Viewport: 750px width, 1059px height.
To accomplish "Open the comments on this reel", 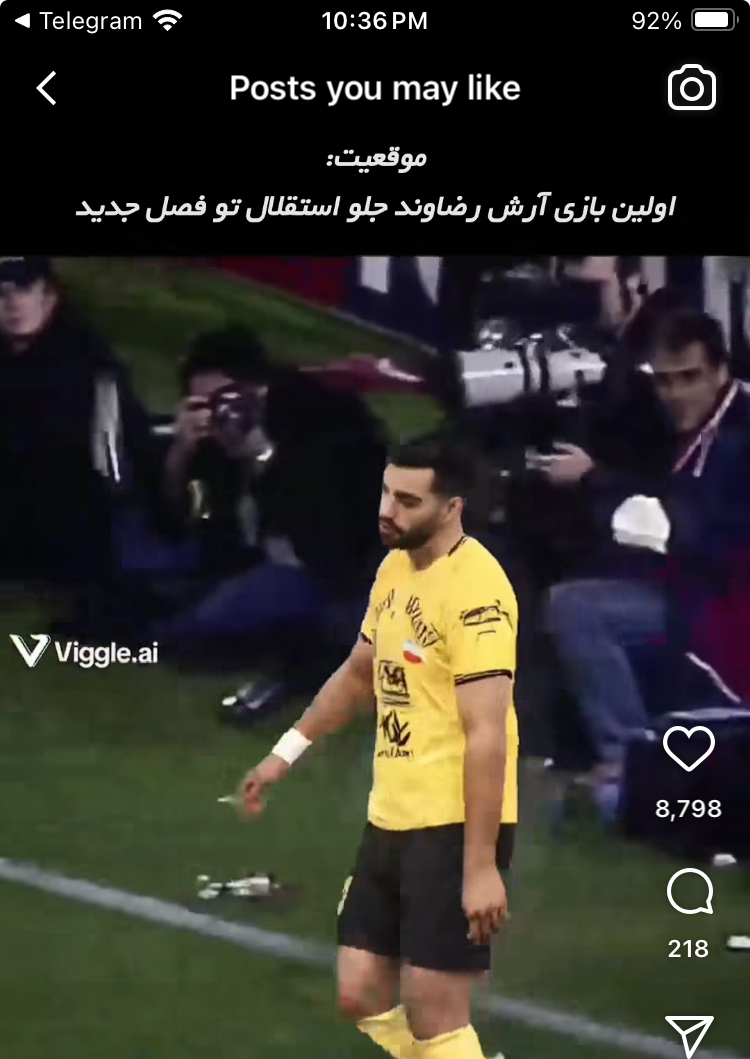I will 689,892.
